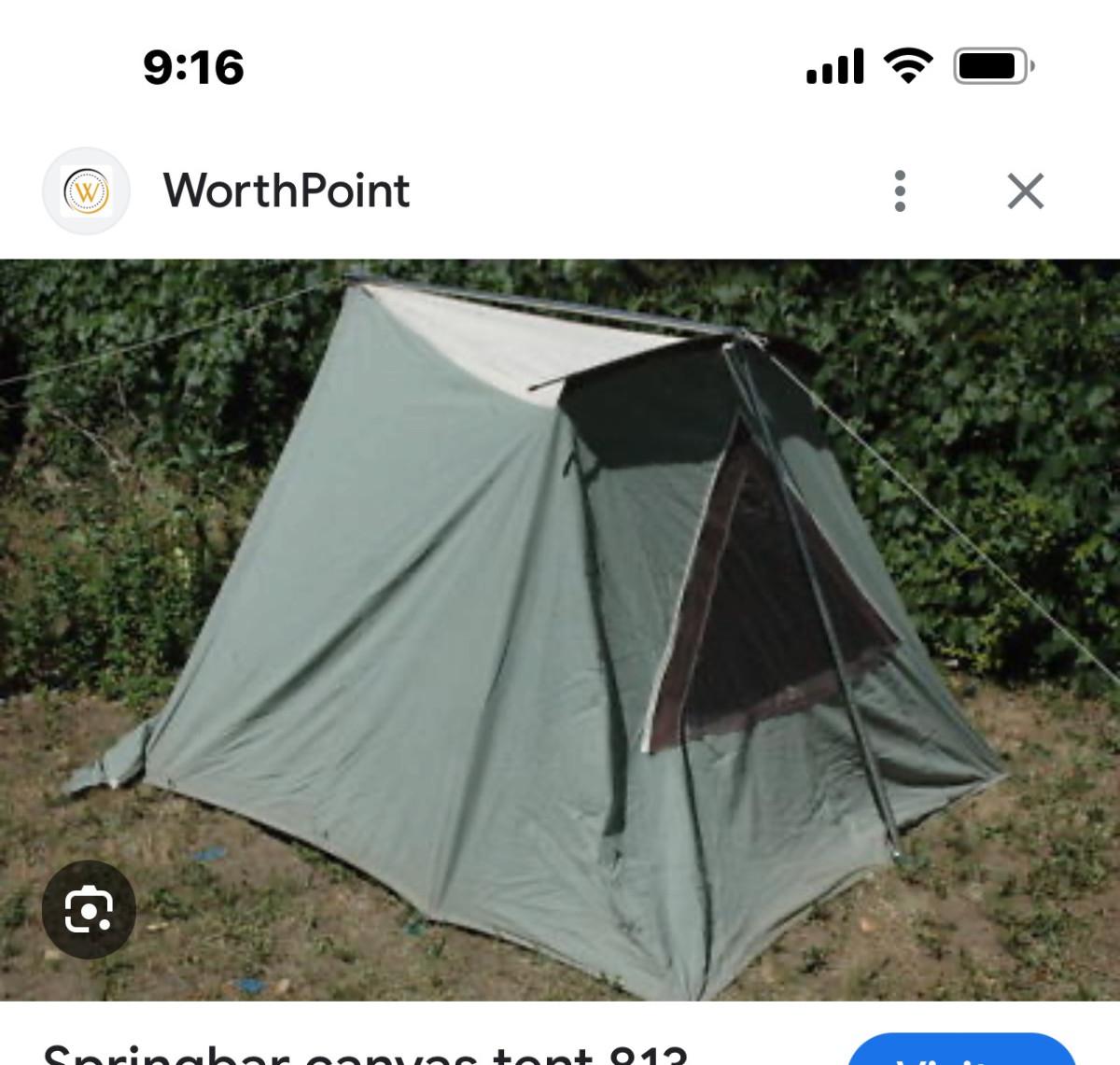This screenshot has height=1065, width=1120.
Task: Search this image with Lens
Action: click(89, 910)
